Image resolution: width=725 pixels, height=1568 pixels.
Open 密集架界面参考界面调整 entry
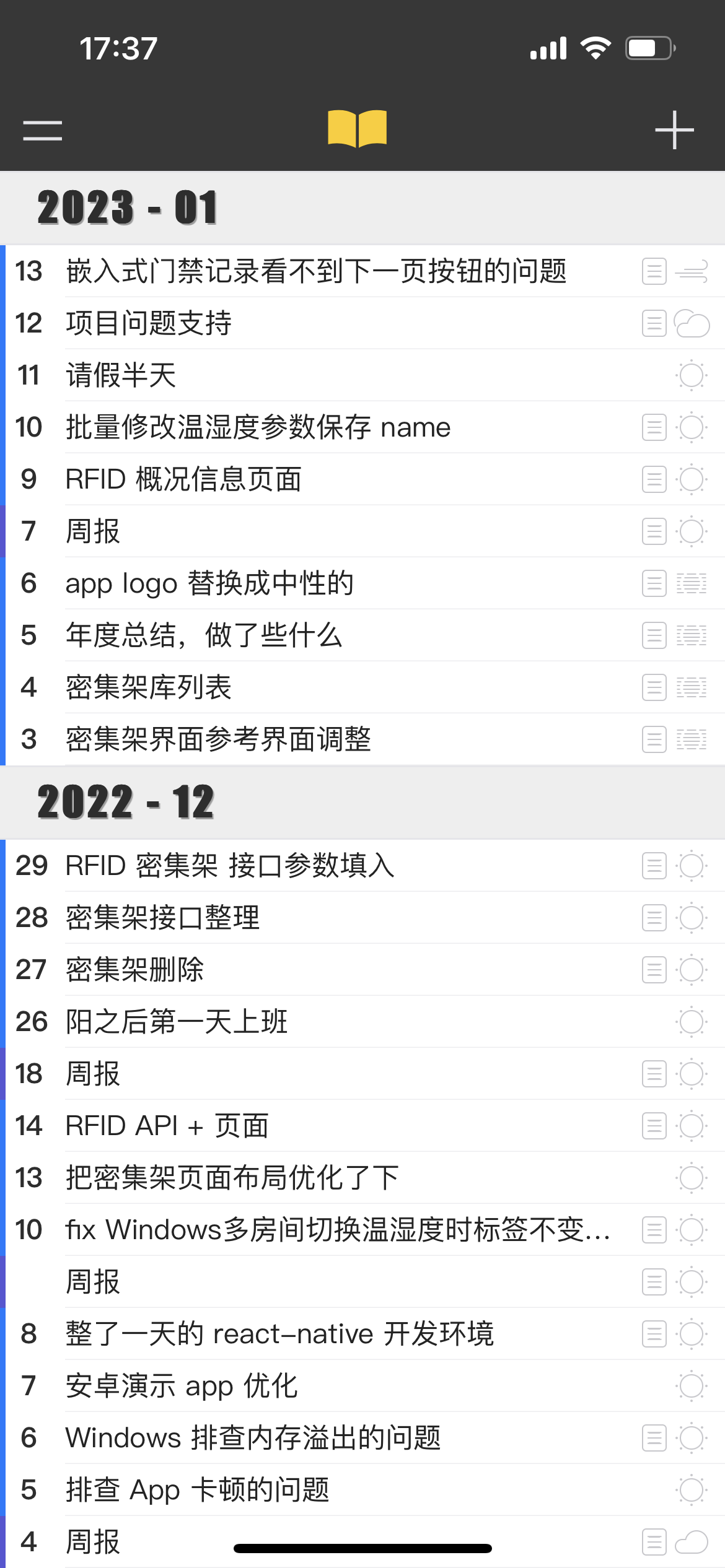pos(218,739)
